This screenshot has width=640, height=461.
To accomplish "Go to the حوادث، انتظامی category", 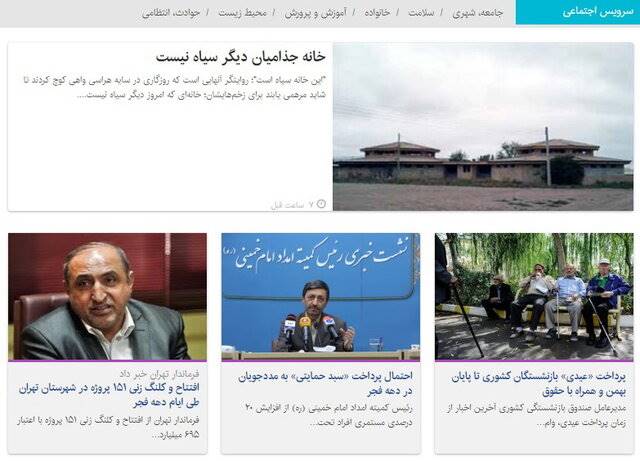I will pyautogui.click(x=170, y=13).
